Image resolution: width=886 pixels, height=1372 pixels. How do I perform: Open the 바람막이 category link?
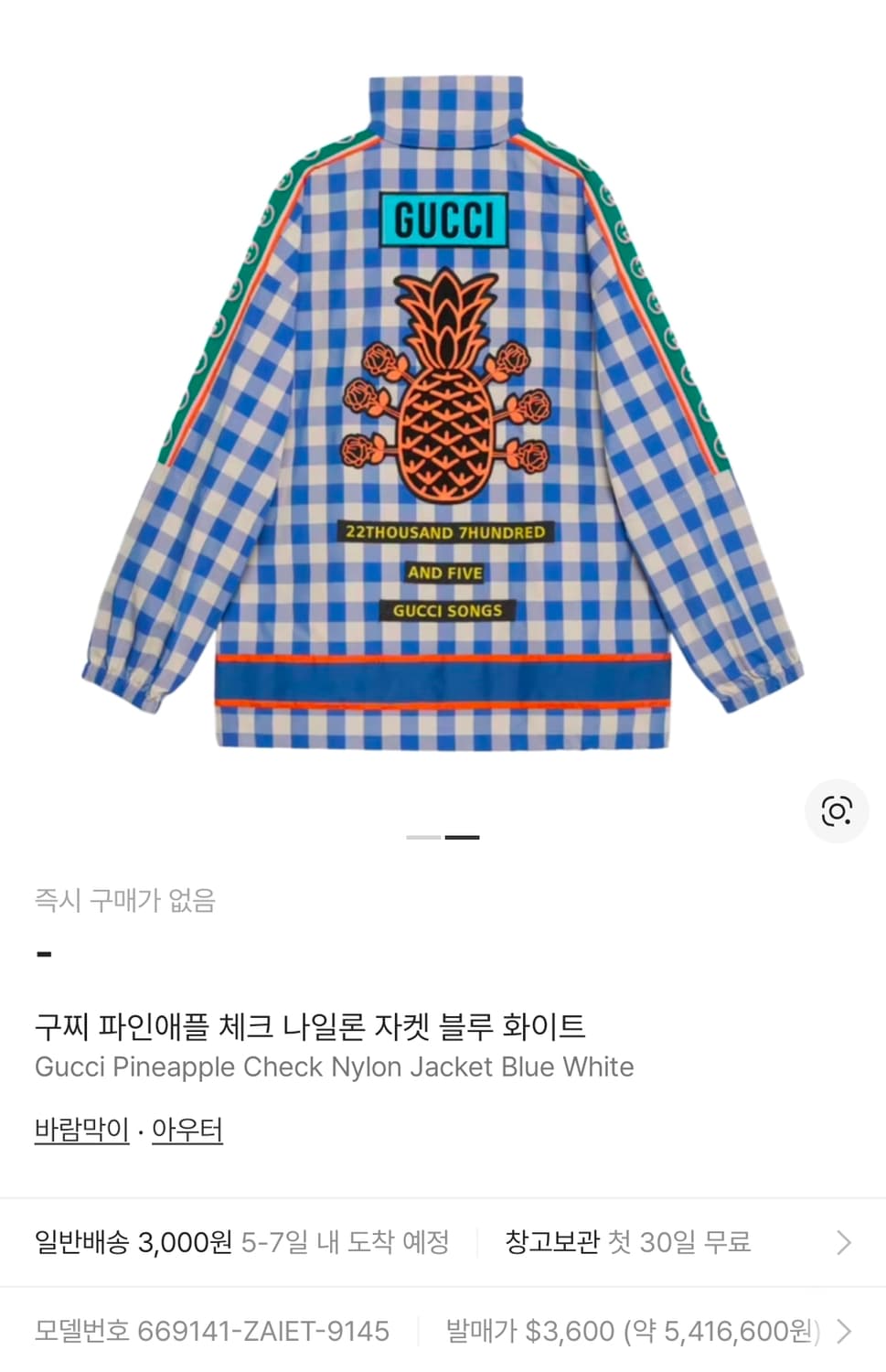(80, 1131)
